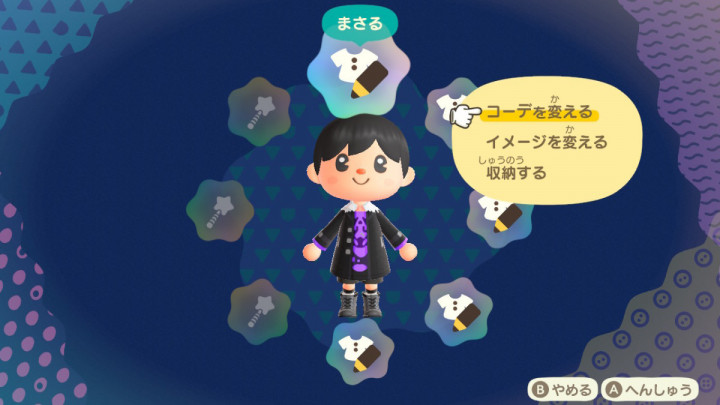720x405 pixels.
Task: Select コーデを変える option
Action: pos(538,112)
